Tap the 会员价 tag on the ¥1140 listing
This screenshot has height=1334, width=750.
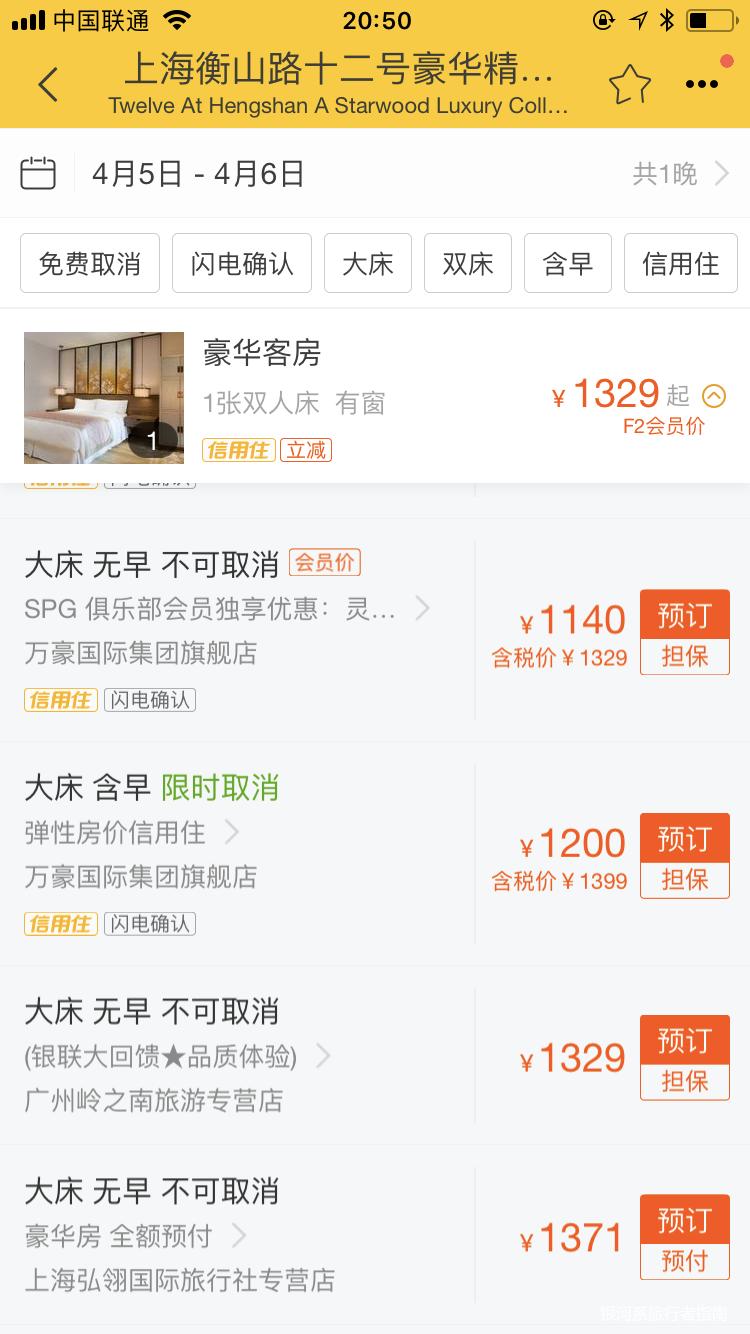coord(324,562)
